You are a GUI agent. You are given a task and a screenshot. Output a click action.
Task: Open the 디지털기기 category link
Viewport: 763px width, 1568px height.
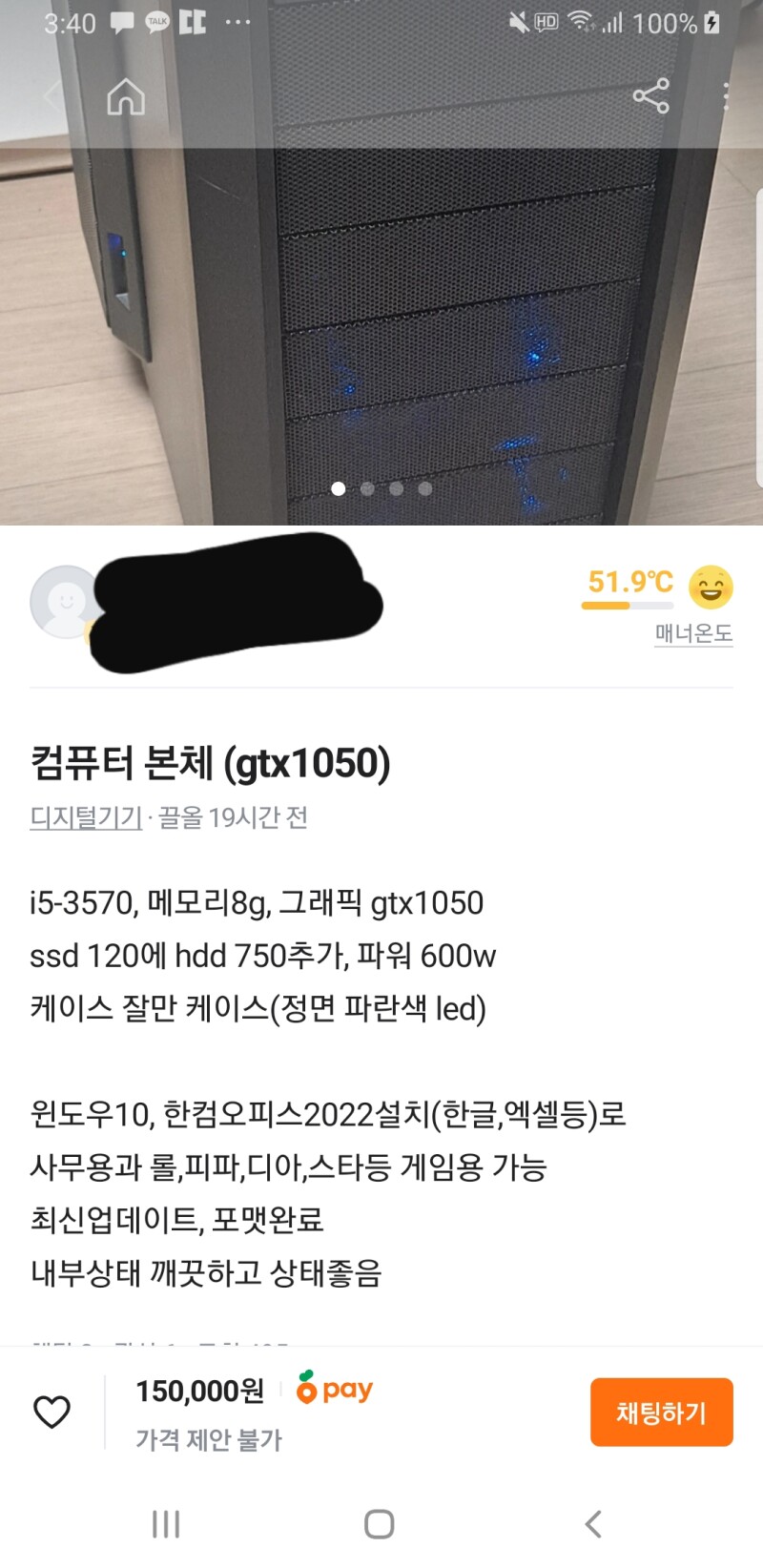click(86, 817)
